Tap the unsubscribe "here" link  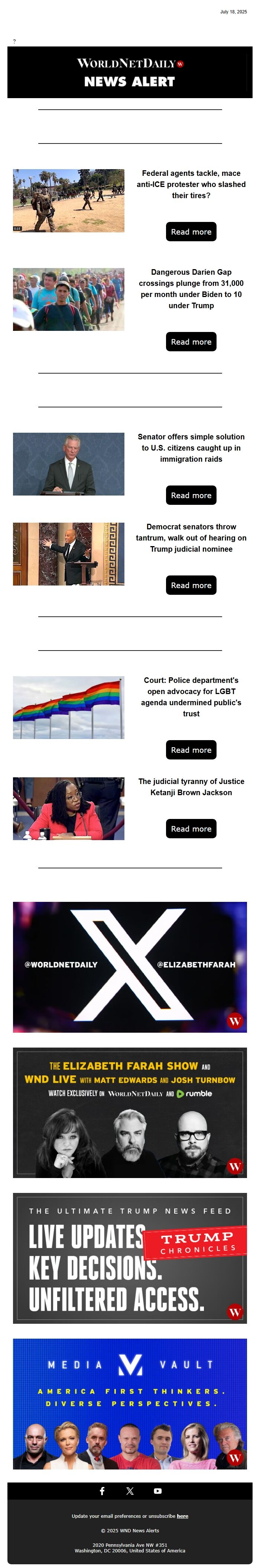pos(182,1516)
